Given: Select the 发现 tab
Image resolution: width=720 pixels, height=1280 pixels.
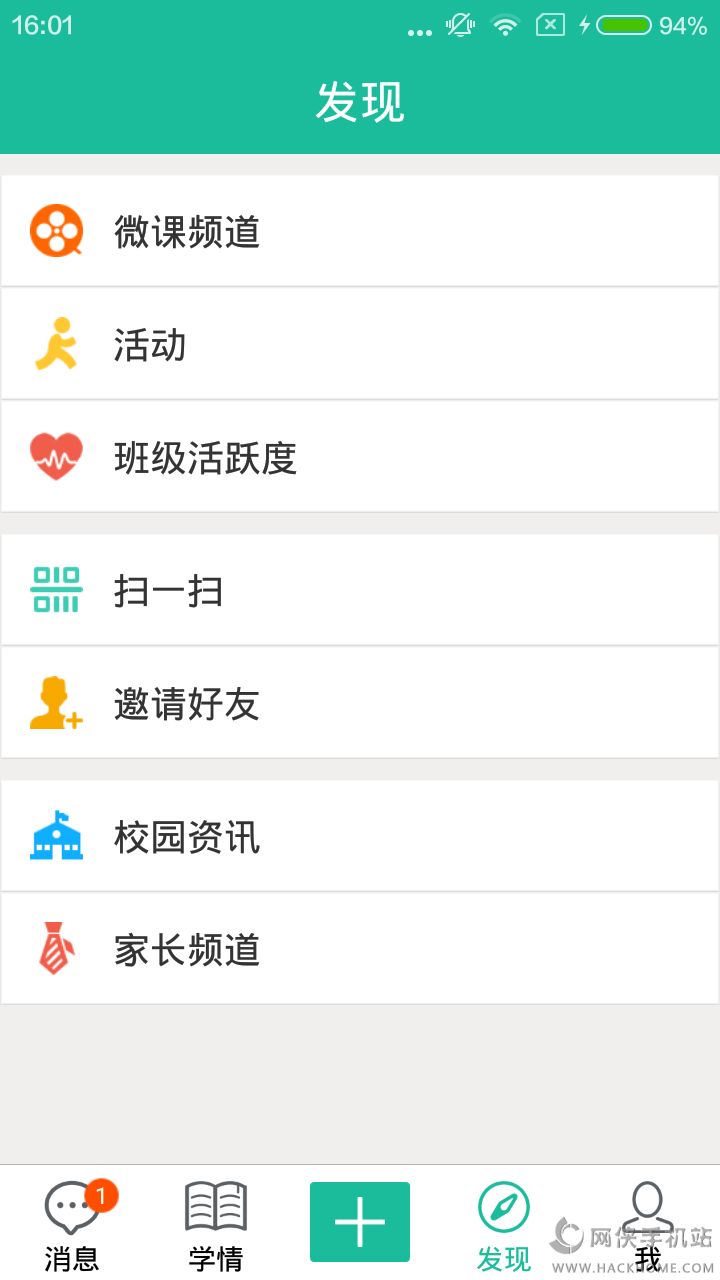Looking at the screenshot, I should coord(504,1224).
